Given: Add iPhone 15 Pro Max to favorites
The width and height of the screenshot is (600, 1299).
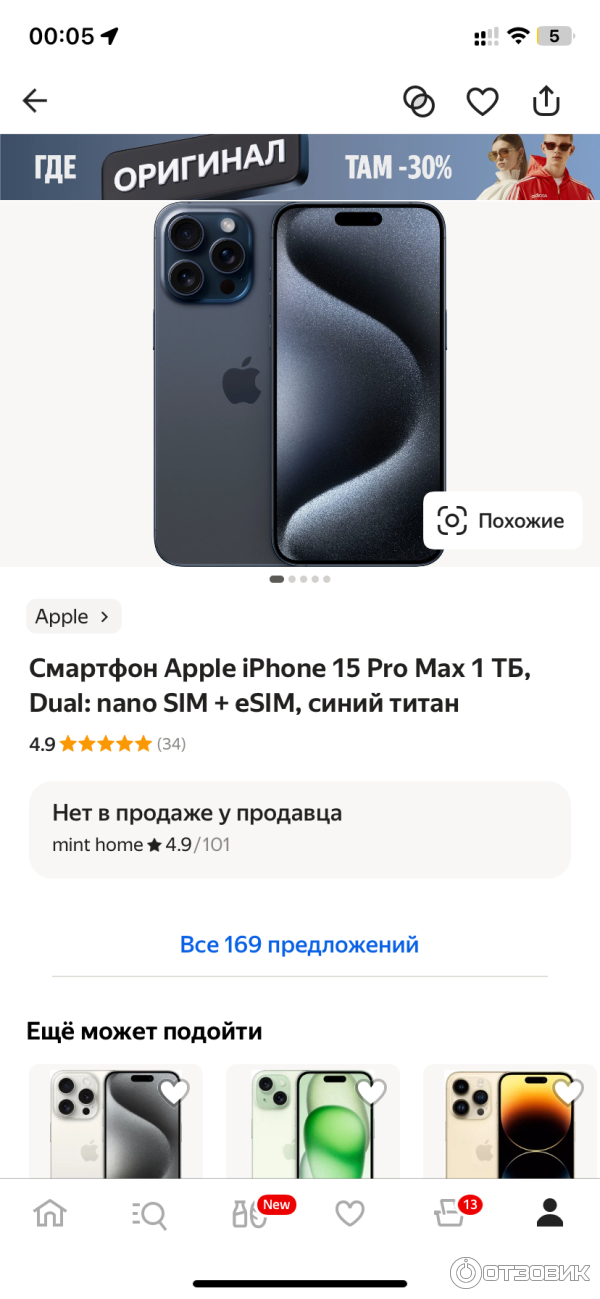Looking at the screenshot, I should coord(483,101).
